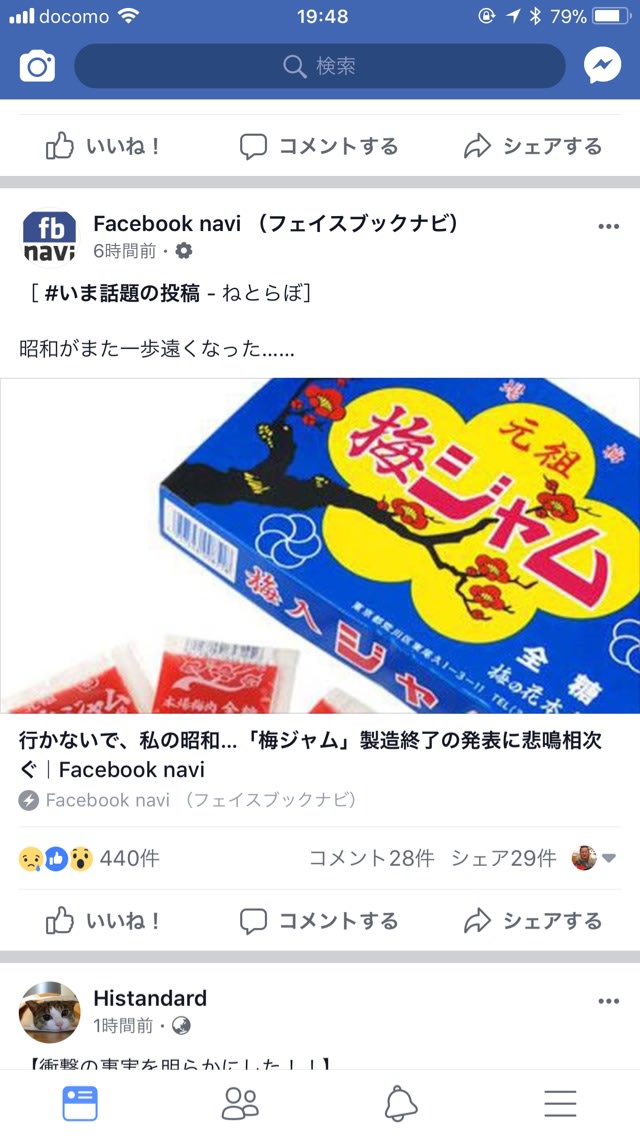640x1138 pixels.
Task: Open the Histandard cat profile picture
Action: [x=49, y=1012]
